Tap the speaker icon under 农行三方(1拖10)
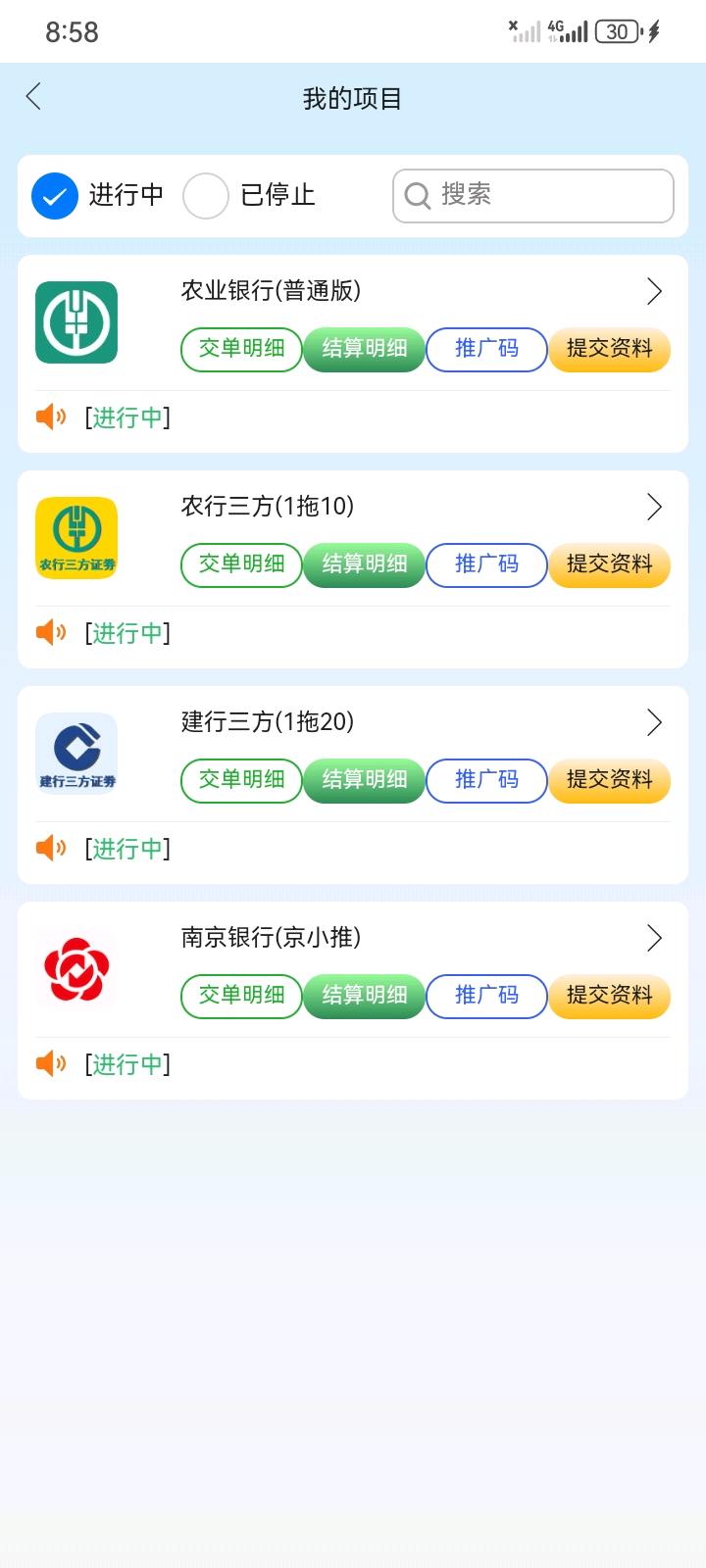The width and height of the screenshot is (706, 1568). (x=51, y=632)
